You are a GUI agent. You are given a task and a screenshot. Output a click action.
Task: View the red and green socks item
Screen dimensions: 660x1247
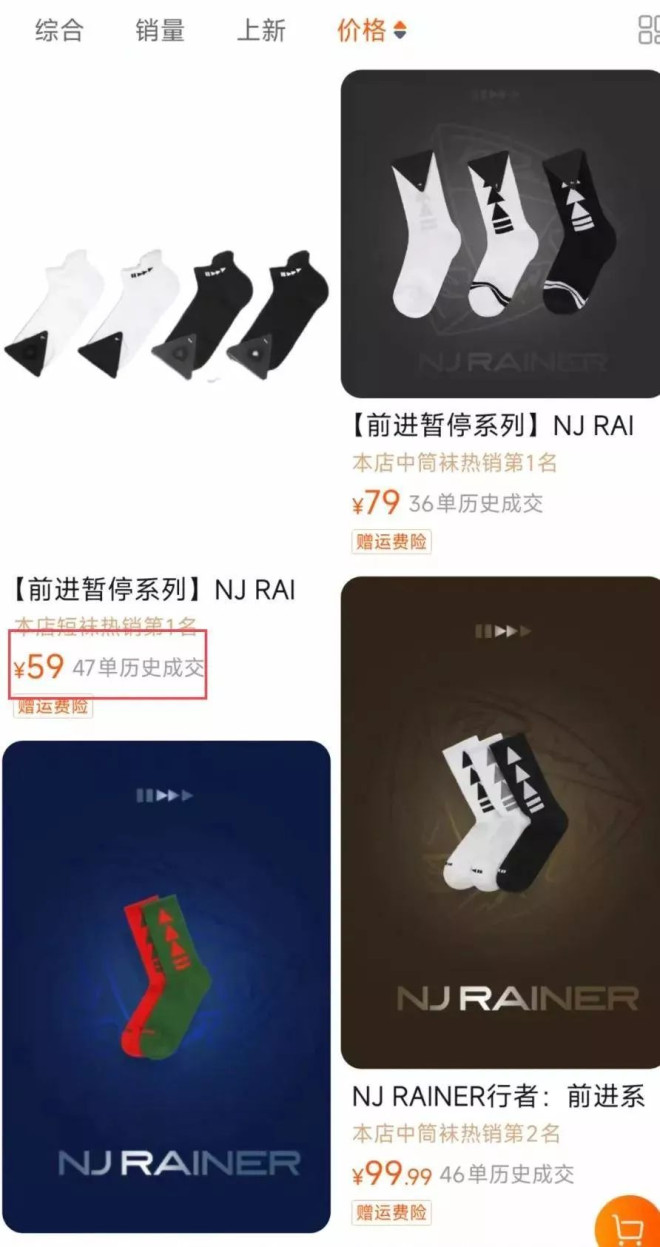[166, 985]
